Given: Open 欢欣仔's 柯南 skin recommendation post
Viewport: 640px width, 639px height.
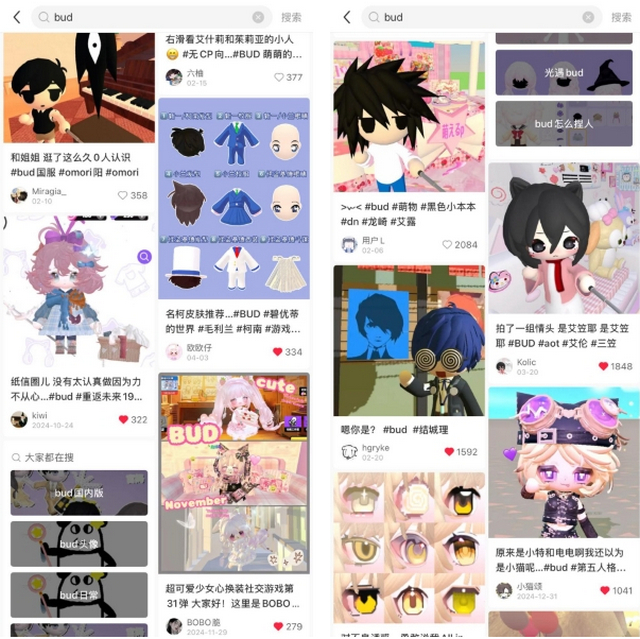Looking at the screenshot, I should point(233,198).
